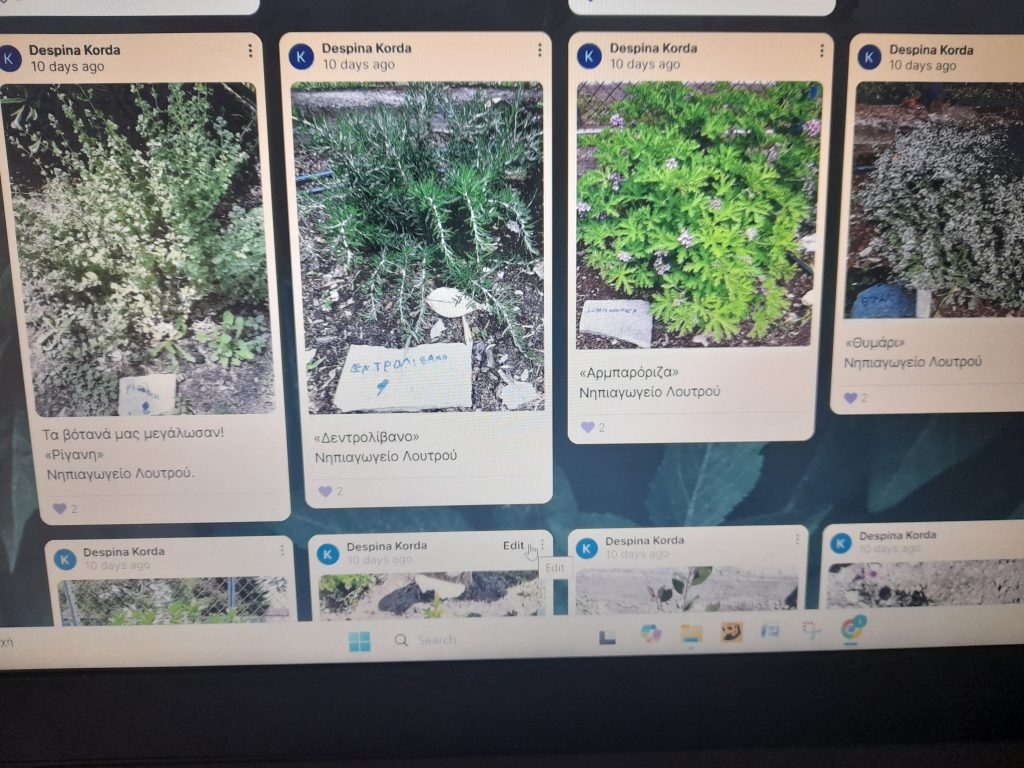
Task: Open the overflow menu on the «Δεντρολίβανο» post
Action: coord(539,49)
